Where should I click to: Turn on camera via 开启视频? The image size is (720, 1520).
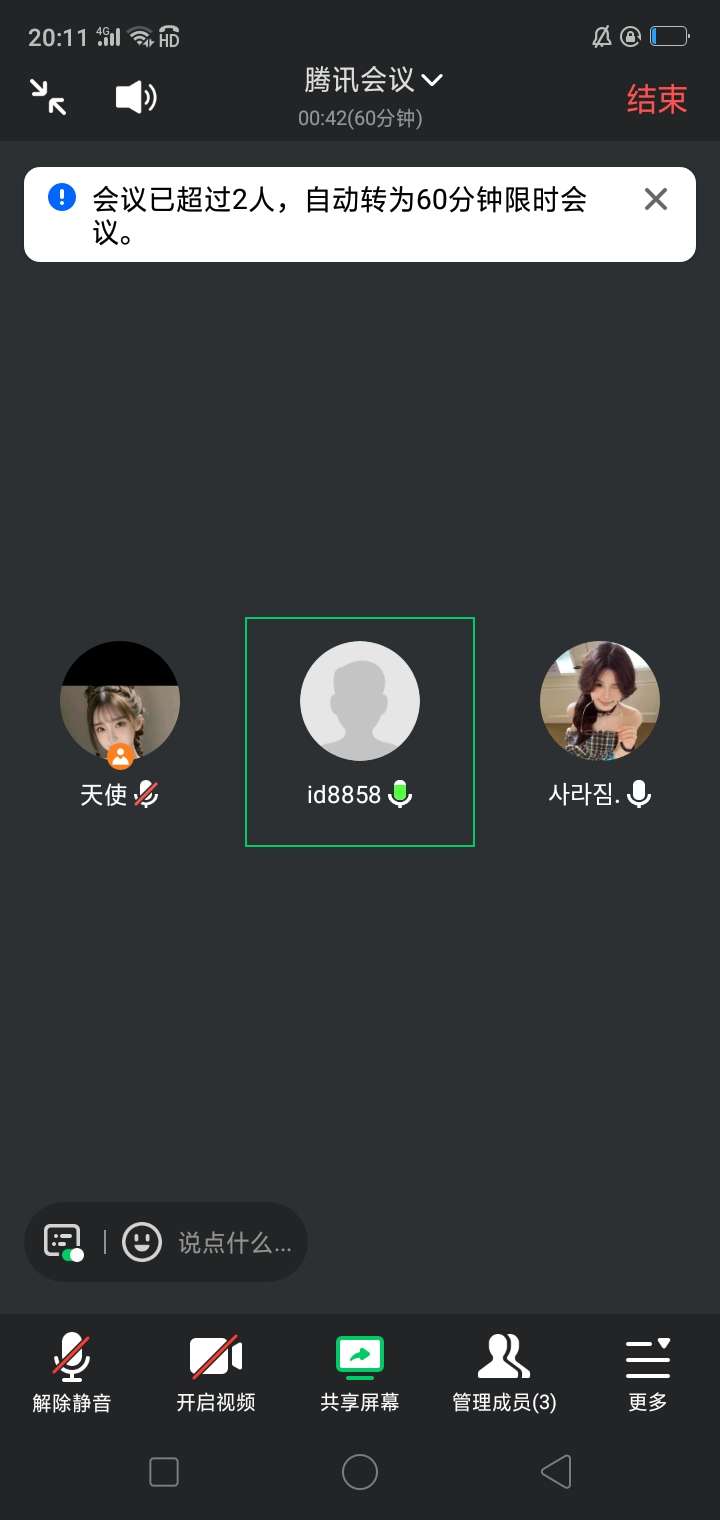pyautogui.click(x=216, y=1372)
